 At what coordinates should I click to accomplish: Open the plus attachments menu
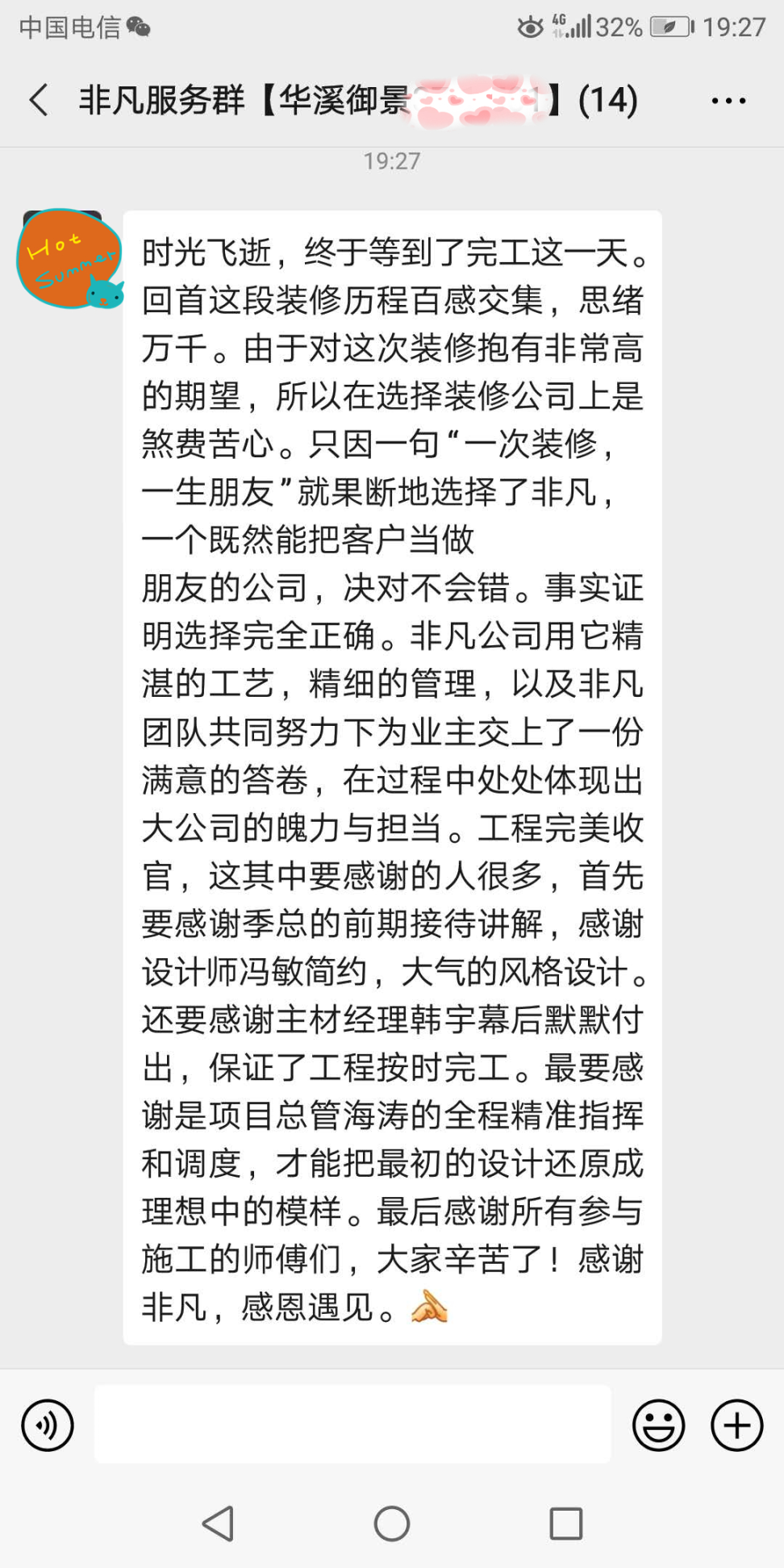(736, 1424)
